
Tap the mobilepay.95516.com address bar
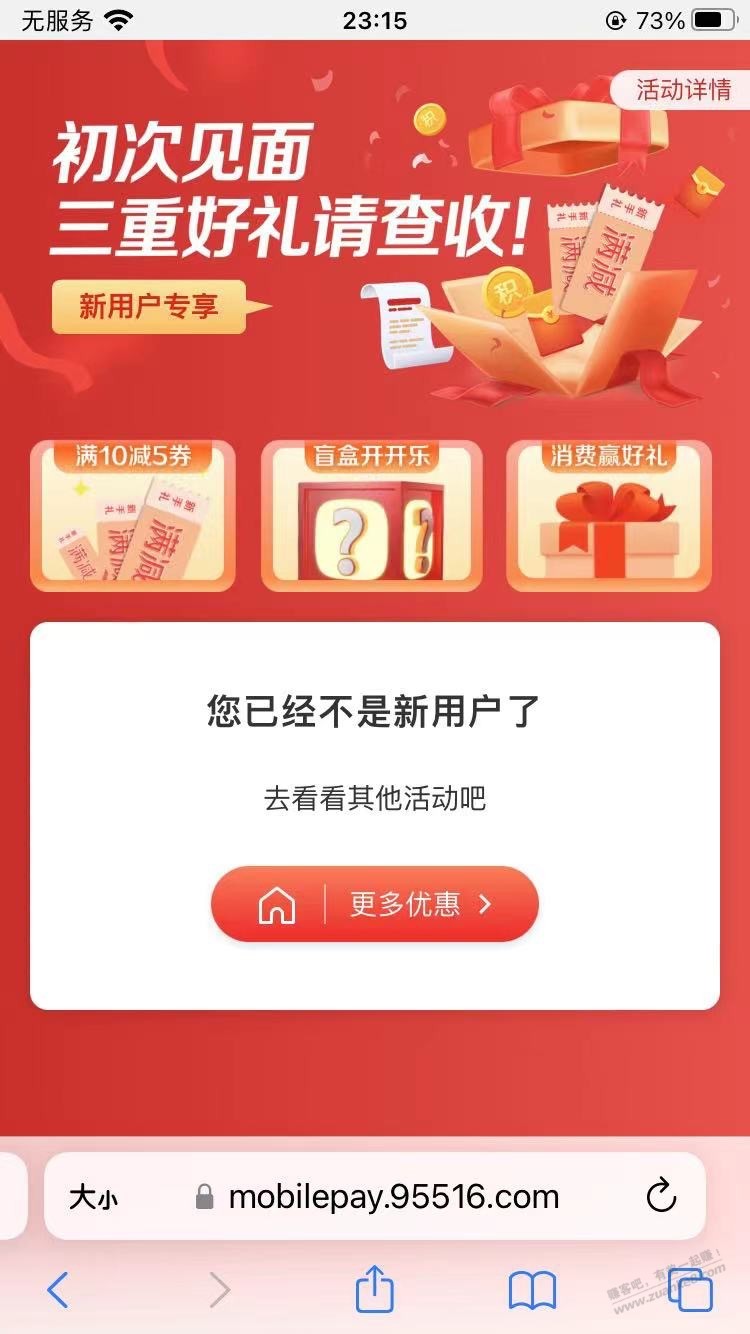pos(392,1197)
